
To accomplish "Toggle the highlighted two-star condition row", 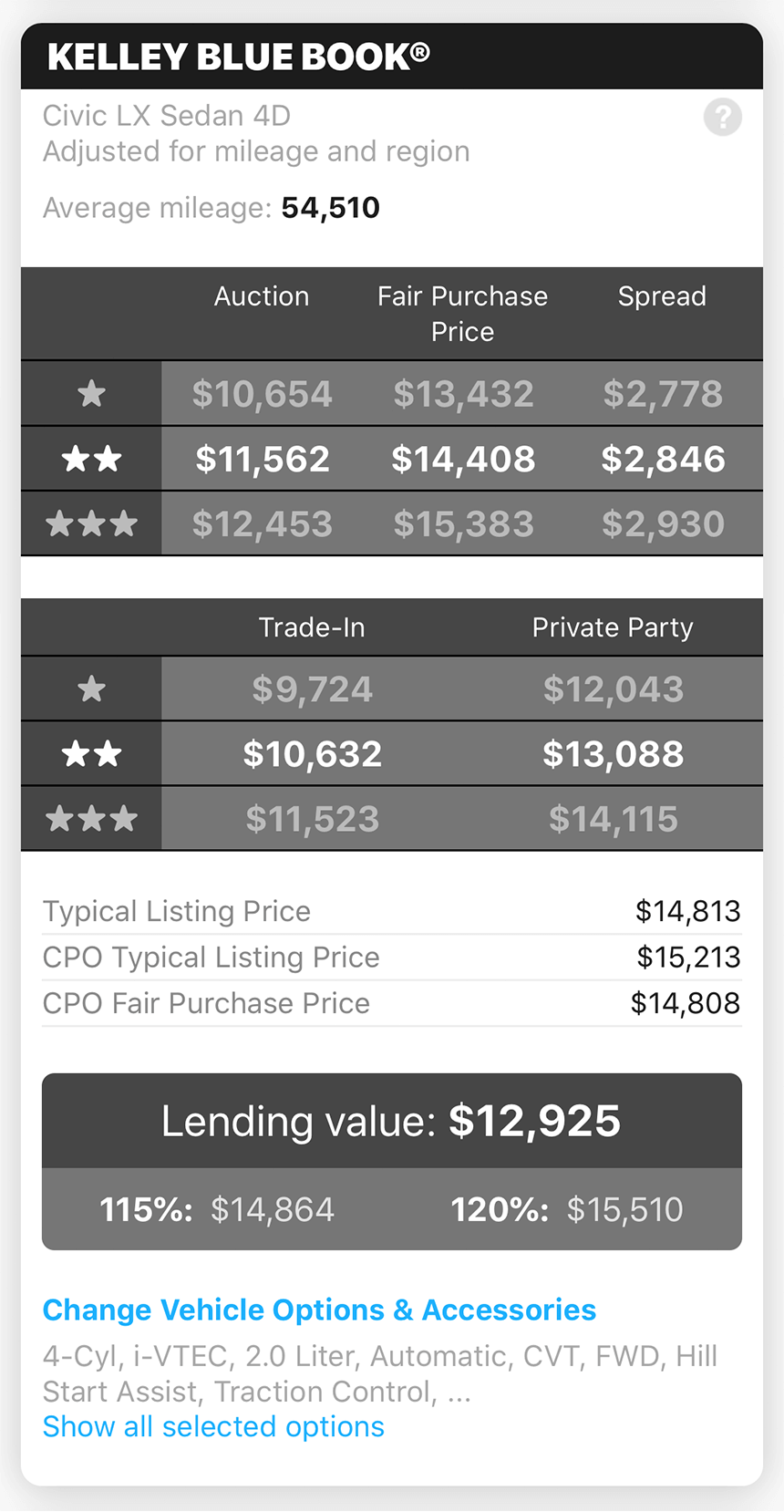I will tap(392, 459).
